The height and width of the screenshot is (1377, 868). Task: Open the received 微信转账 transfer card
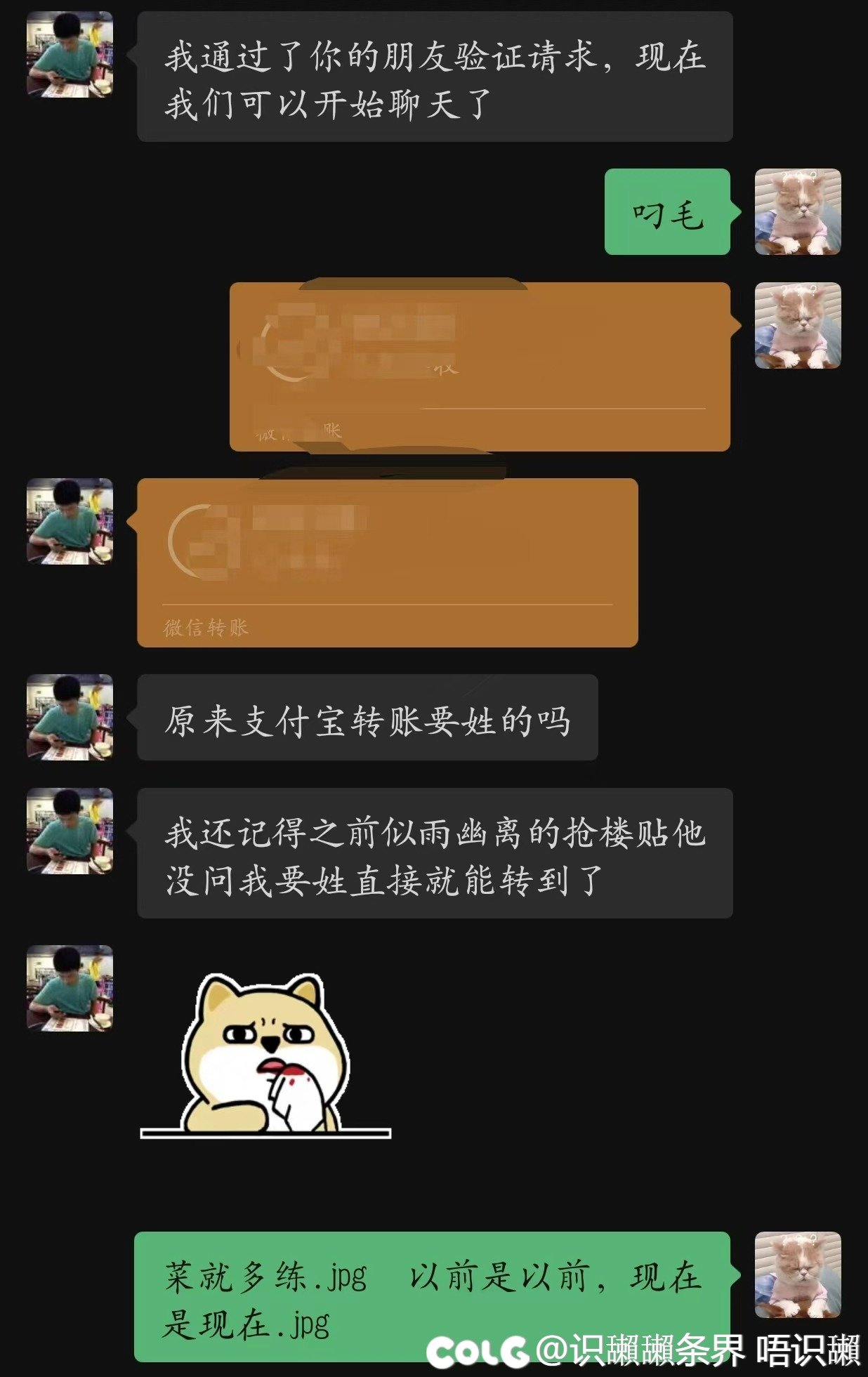387,562
